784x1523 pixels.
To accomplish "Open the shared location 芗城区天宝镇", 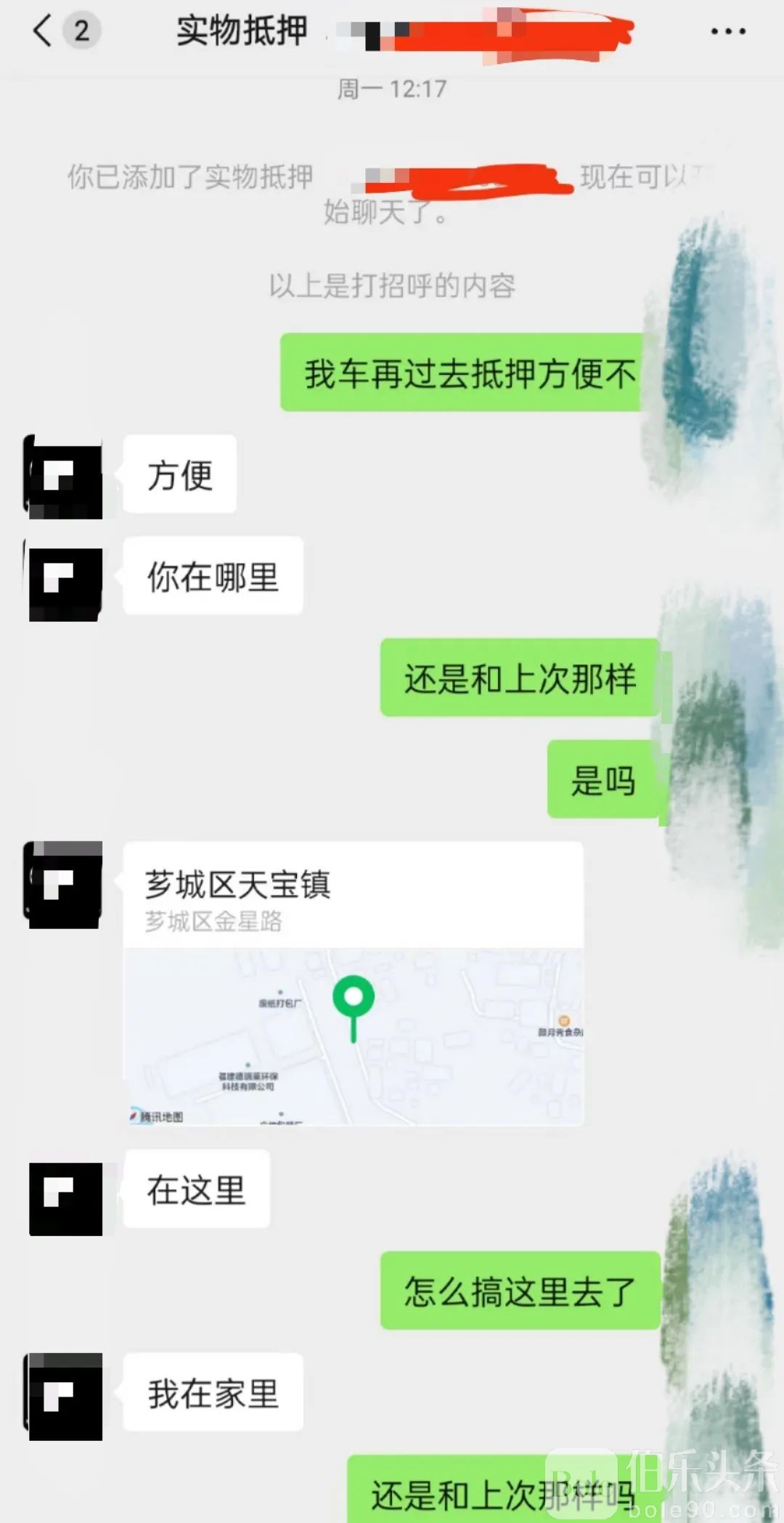I will (353, 983).
